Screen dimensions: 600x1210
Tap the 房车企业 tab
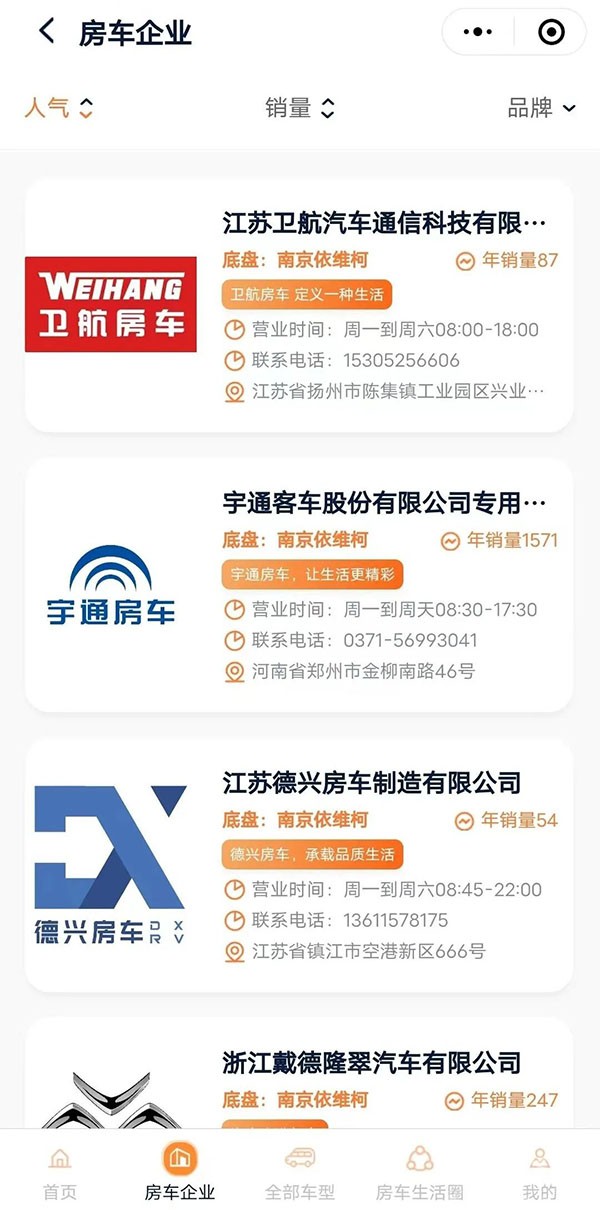(180, 1172)
